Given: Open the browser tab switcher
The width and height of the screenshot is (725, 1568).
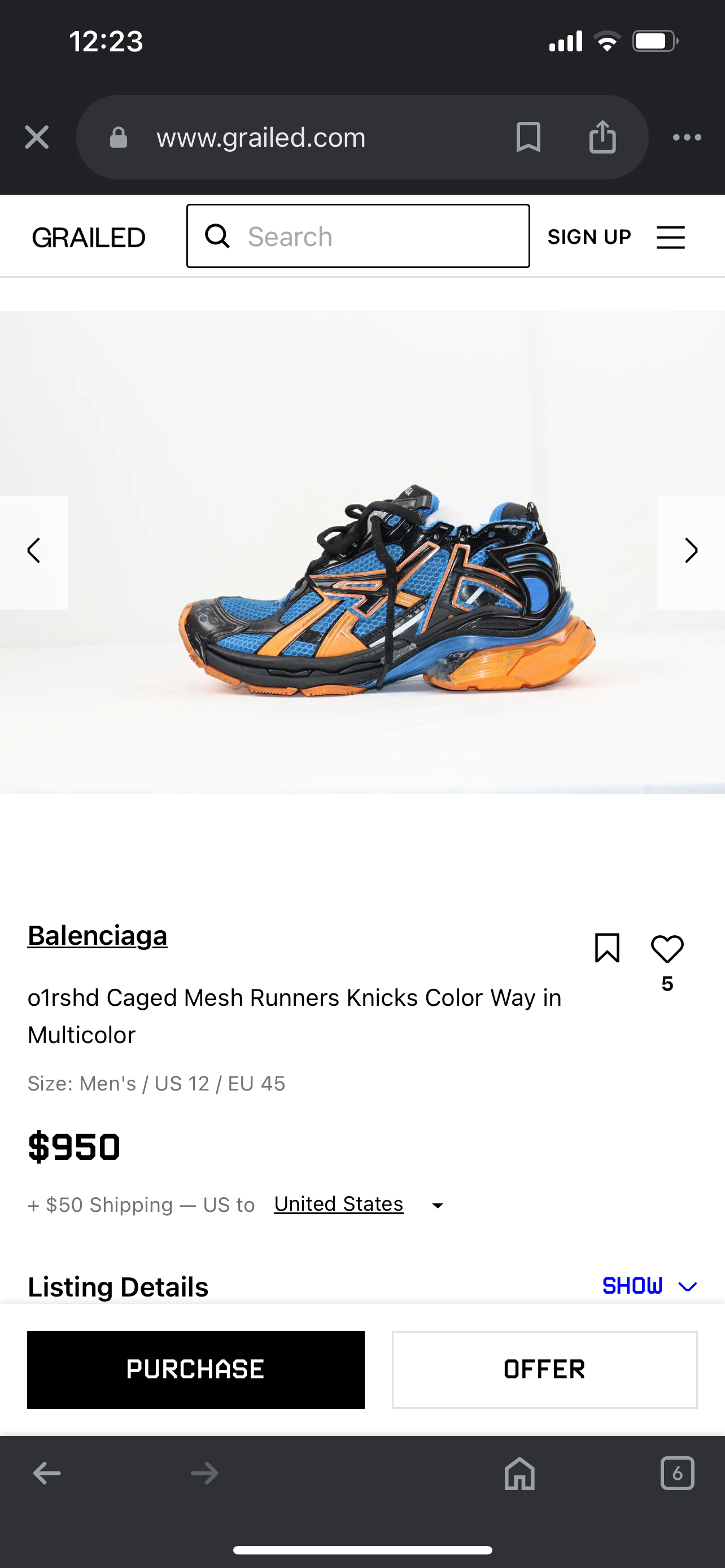Looking at the screenshot, I should click(x=678, y=1473).
